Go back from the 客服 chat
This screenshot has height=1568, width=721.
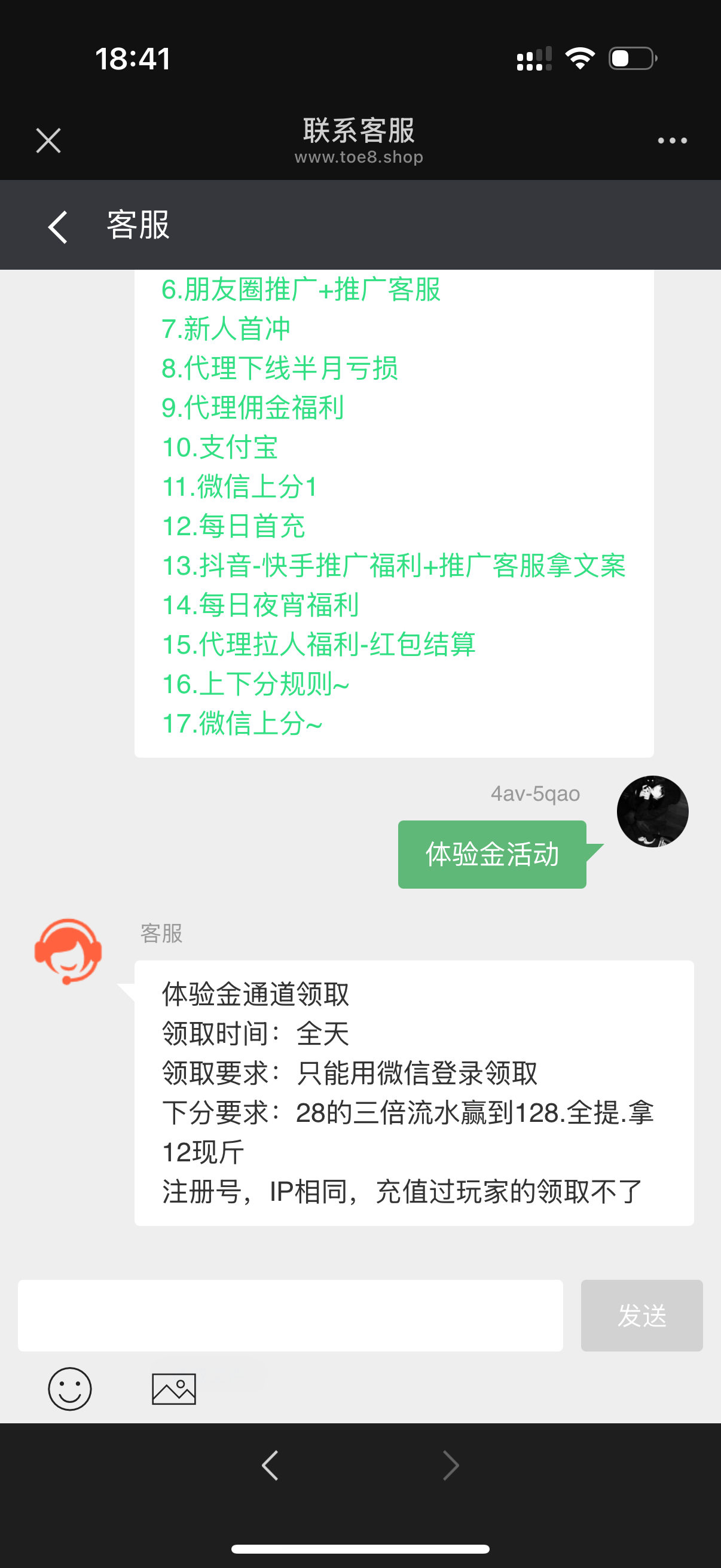(58, 227)
